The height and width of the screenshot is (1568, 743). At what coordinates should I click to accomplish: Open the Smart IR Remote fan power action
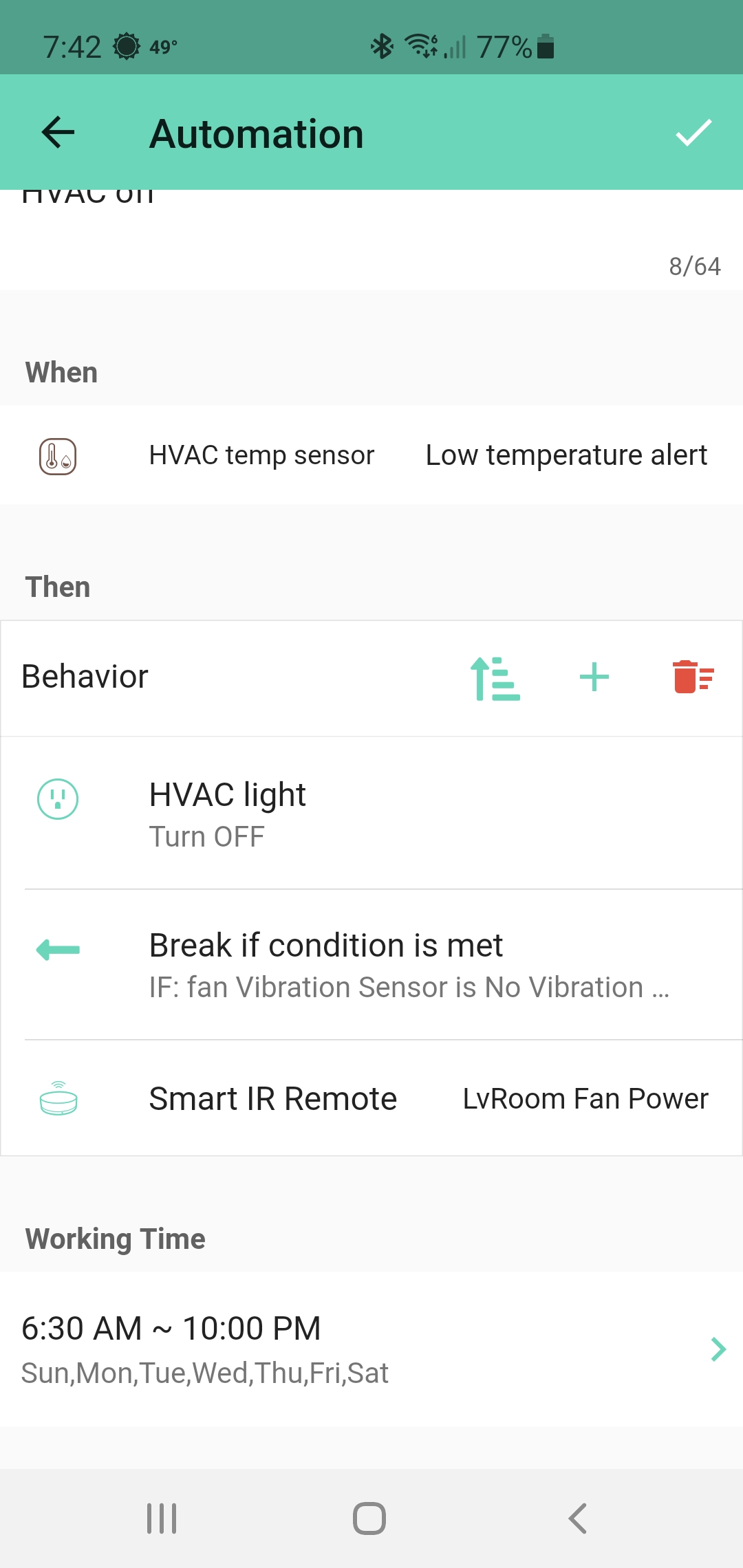[x=371, y=1098]
